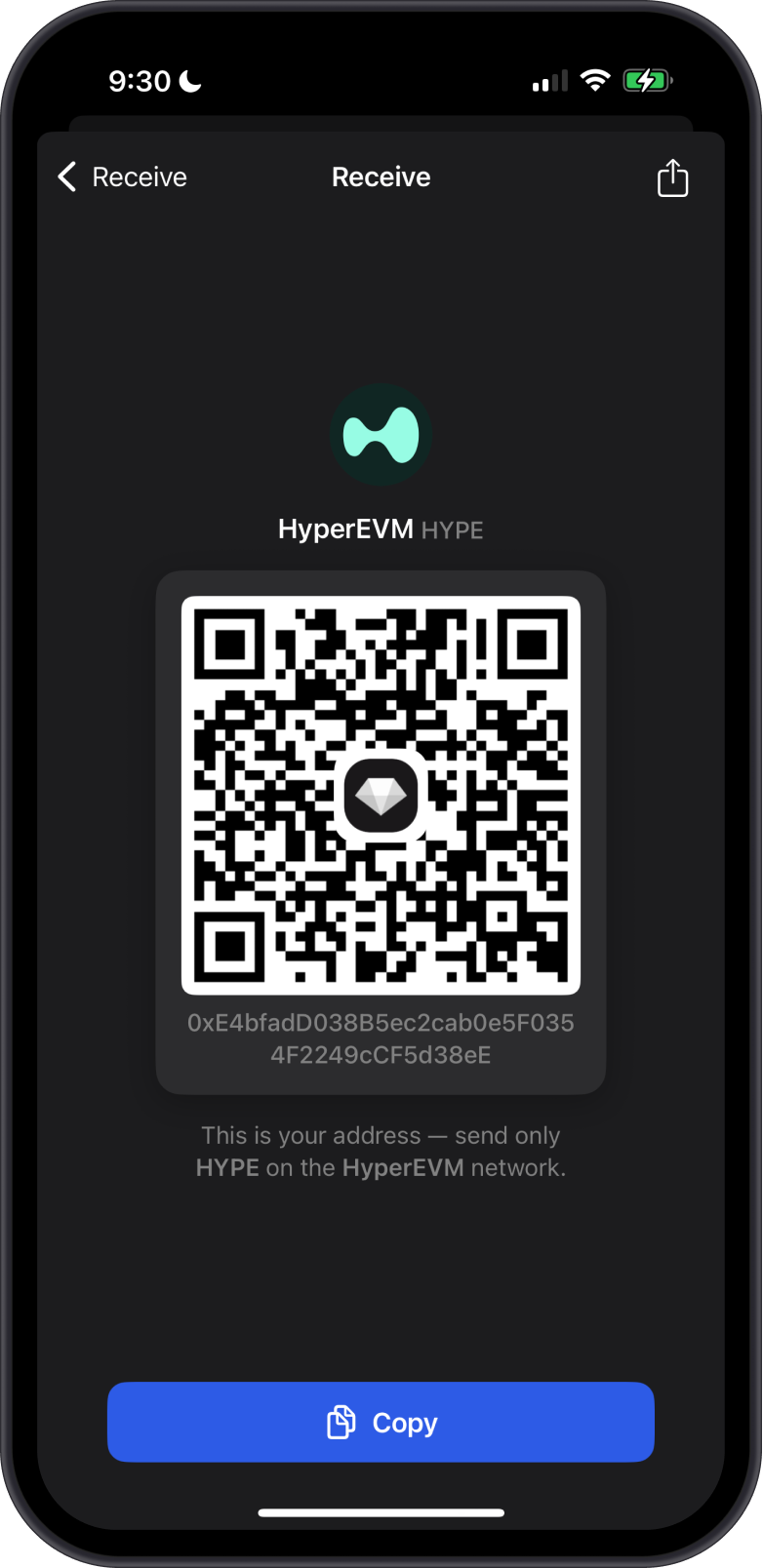Tap the cellular signal bars
The width and height of the screenshot is (763, 1568).
point(548,80)
